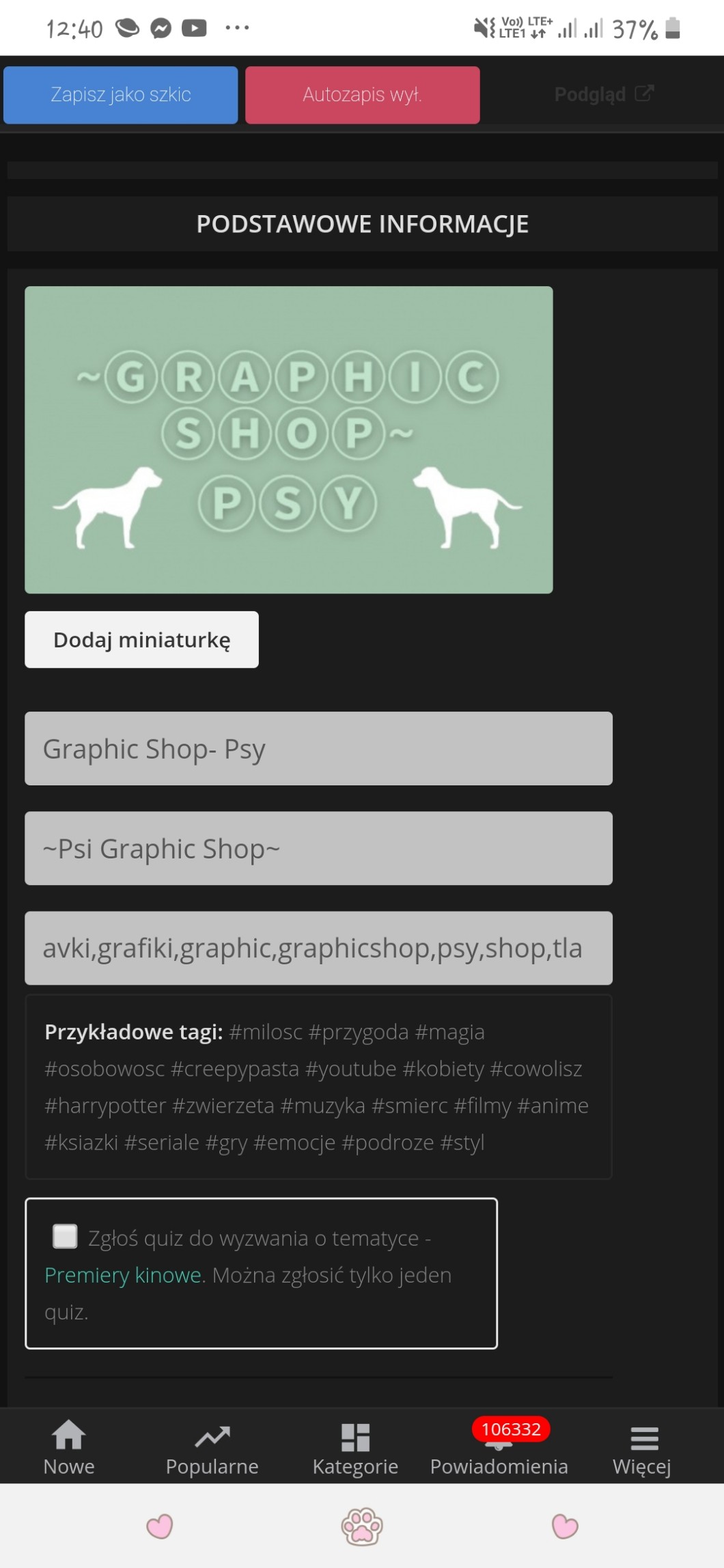Toggle the Autozapis wył. button

(x=362, y=95)
